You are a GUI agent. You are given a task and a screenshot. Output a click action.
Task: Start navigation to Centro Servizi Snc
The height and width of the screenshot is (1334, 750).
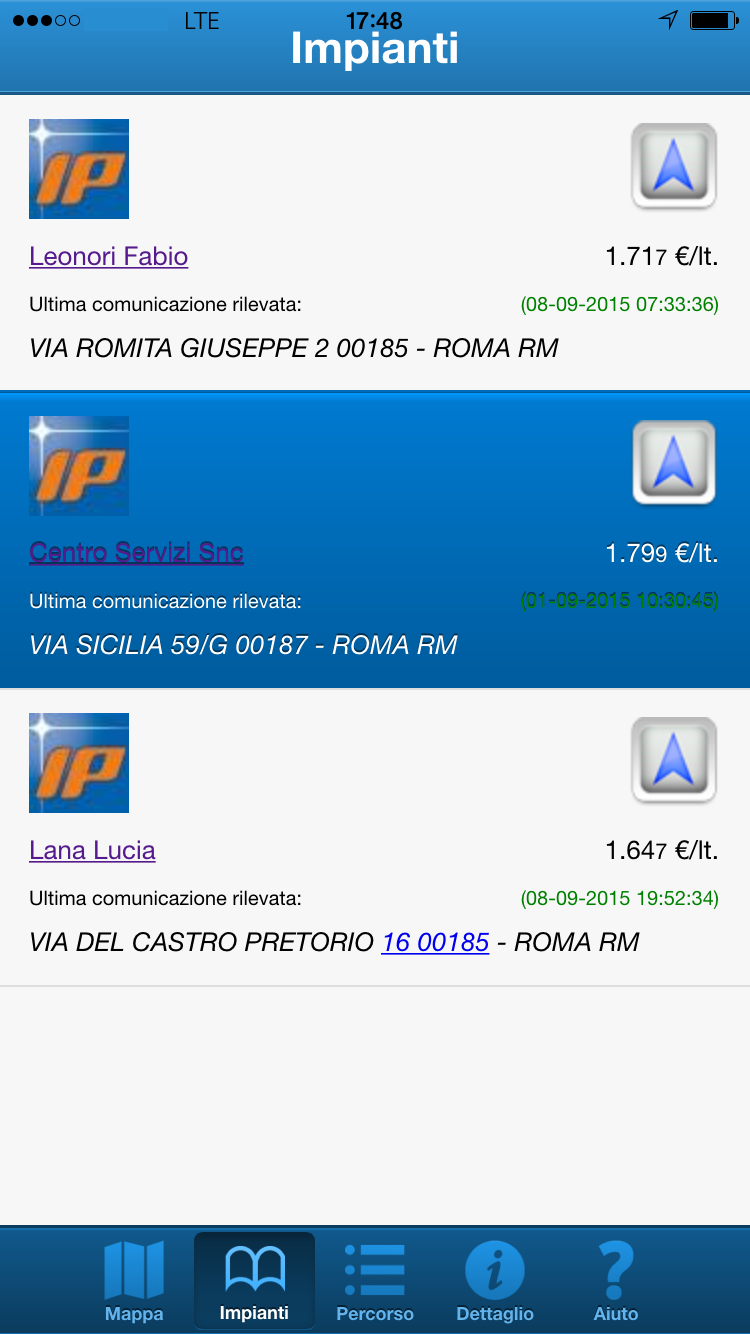click(674, 463)
